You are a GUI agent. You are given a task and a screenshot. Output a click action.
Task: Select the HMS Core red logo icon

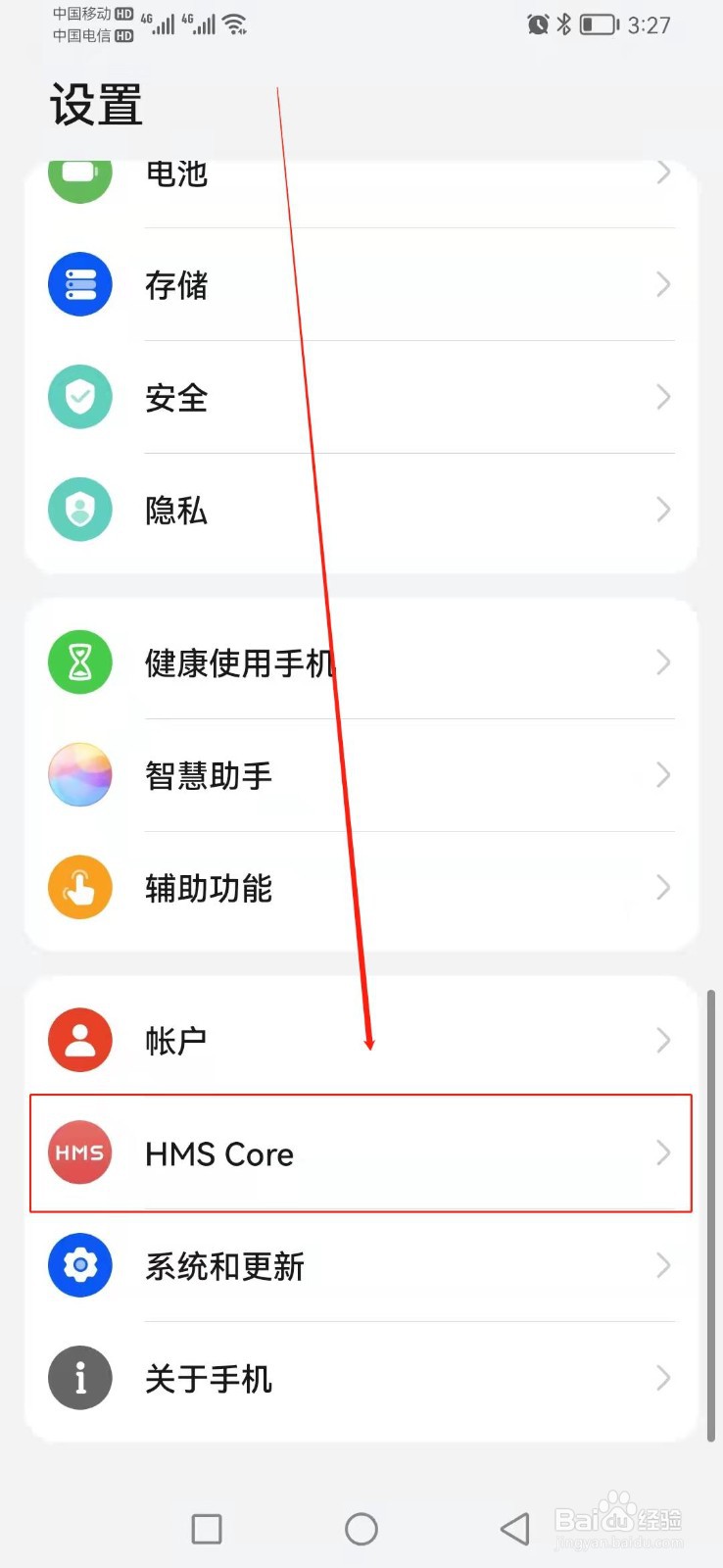(x=79, y=1152)
